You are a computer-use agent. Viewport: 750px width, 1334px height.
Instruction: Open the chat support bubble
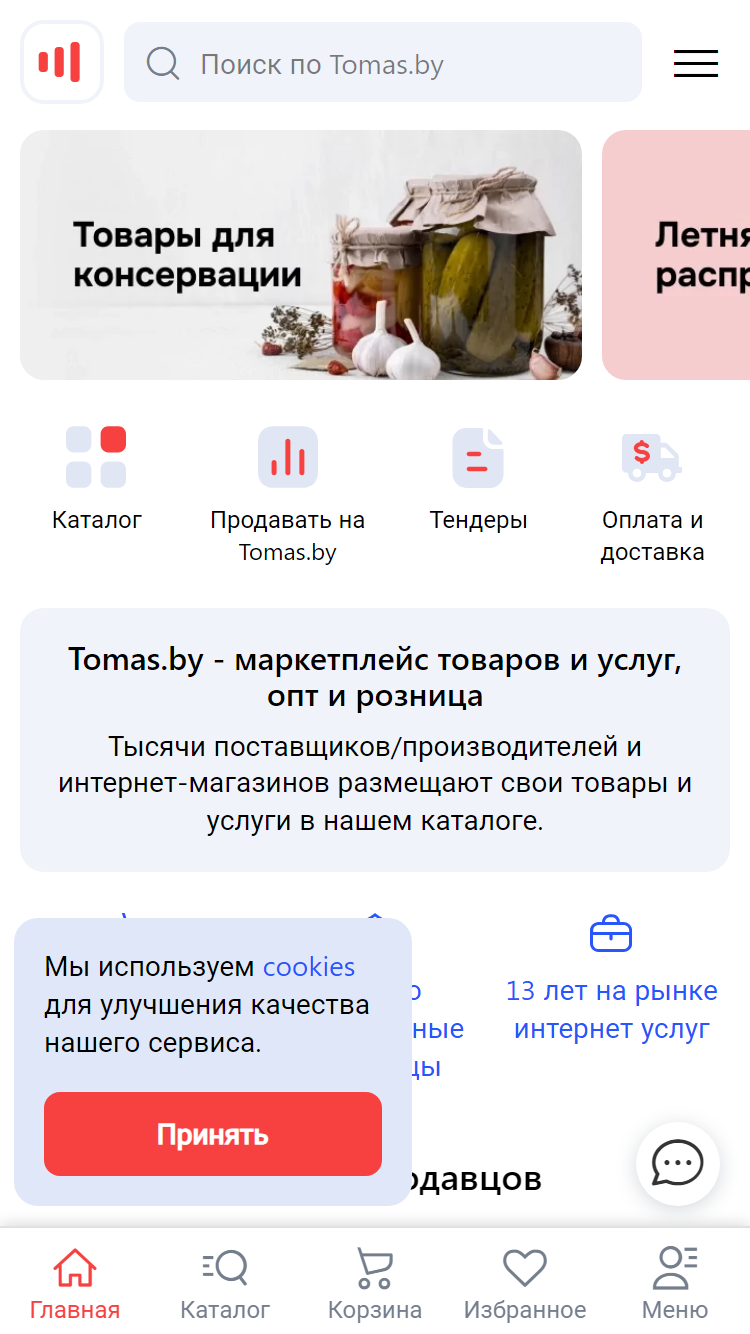pos(678,1164)
